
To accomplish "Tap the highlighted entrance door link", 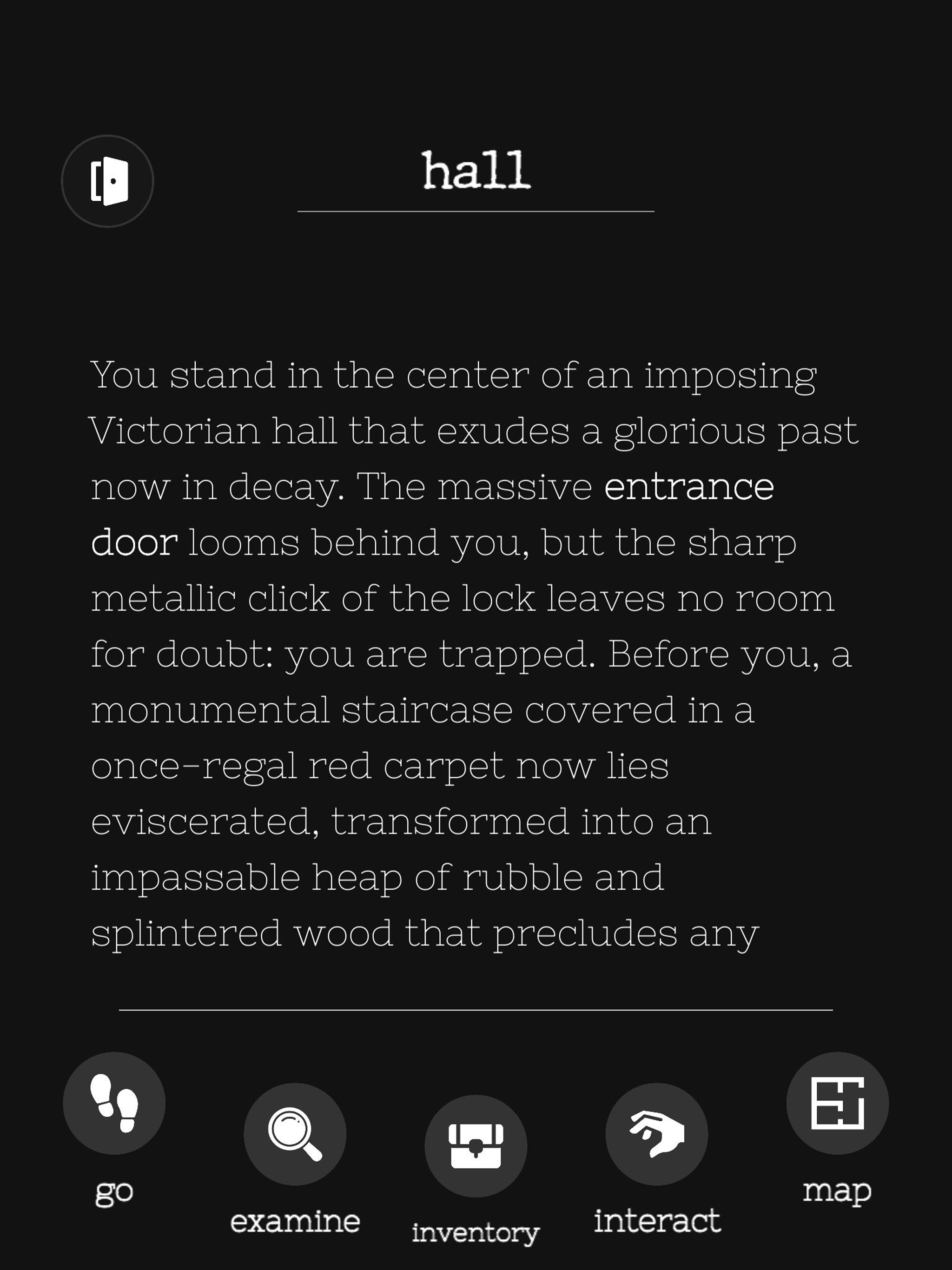I will 688,487.
